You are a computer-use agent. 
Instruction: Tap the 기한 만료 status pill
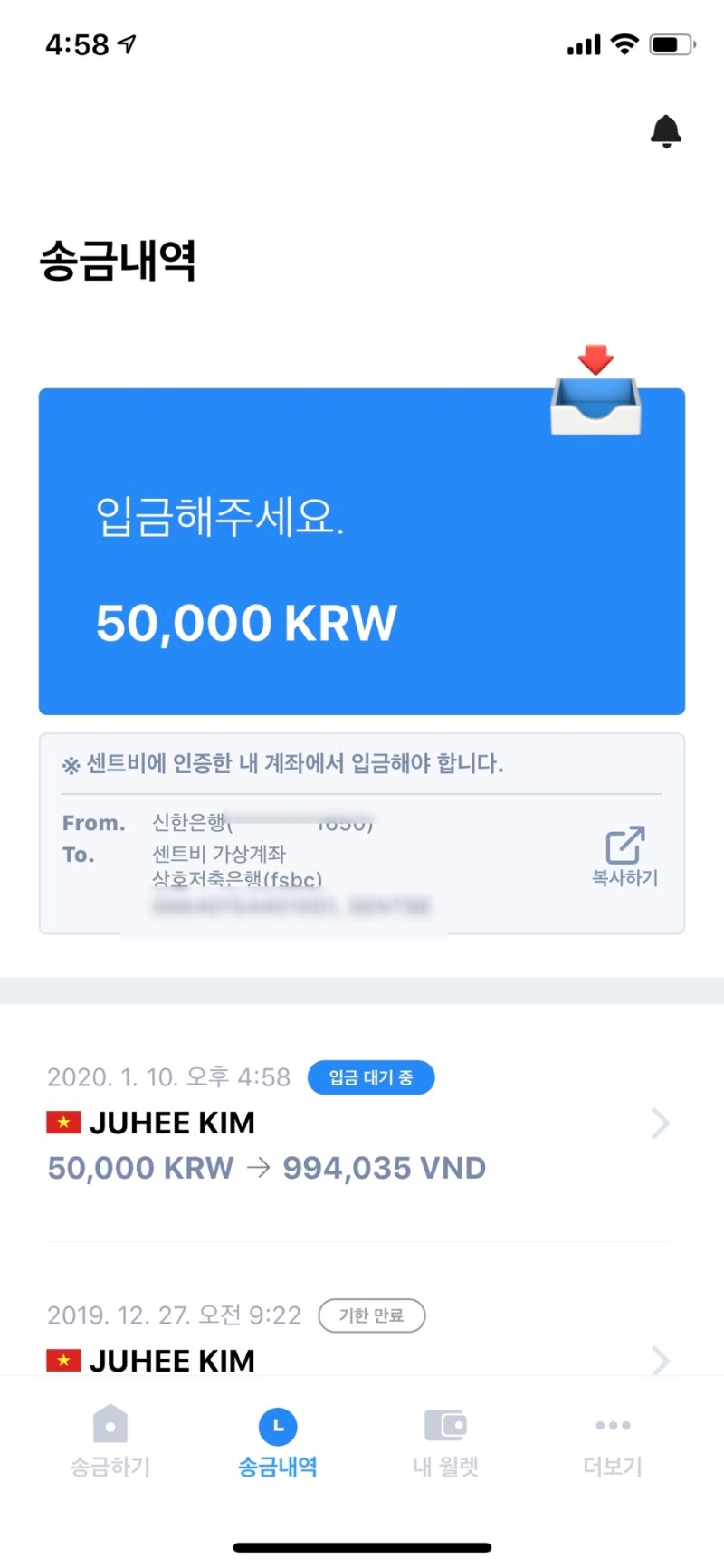[371, 1315]
